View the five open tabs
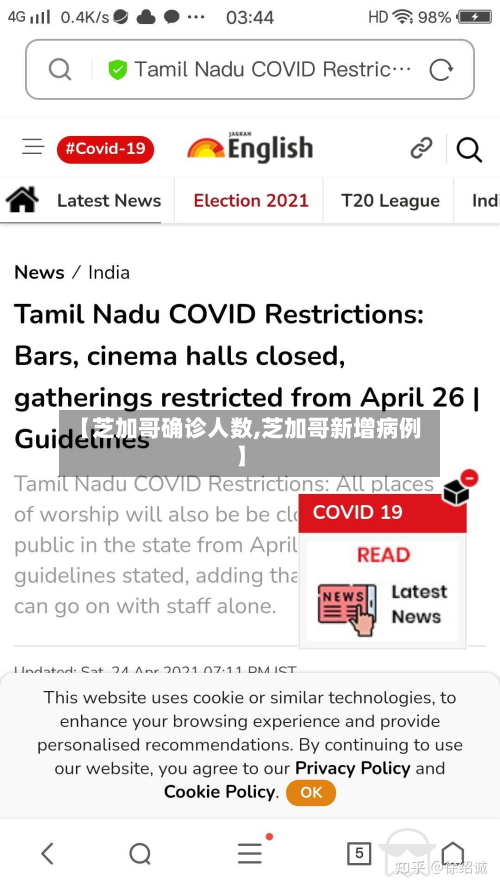Image resolution: width=500 pixels, height=888 pixels. tap(359, 853)
